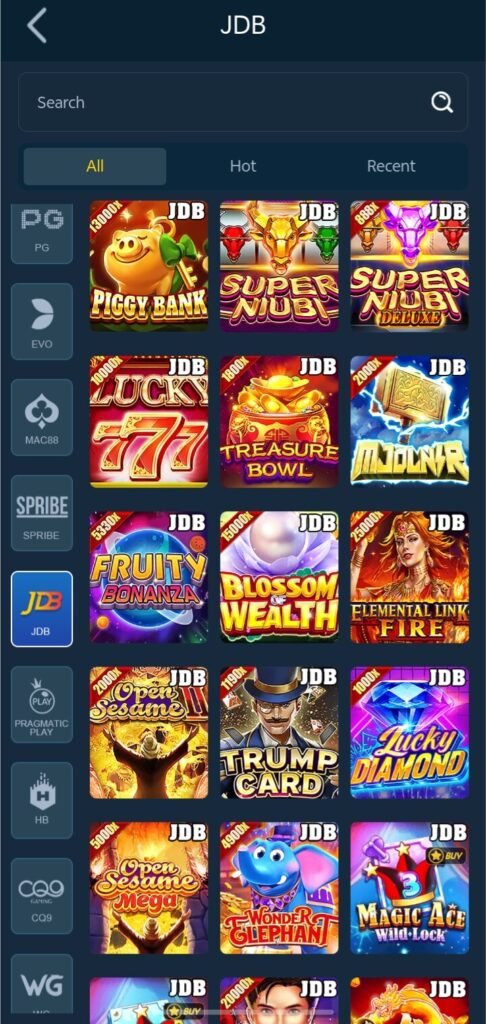Screen dimensions: 486x1024
Task: Switch to the Hot tab
Action: (x=243, y=166)
